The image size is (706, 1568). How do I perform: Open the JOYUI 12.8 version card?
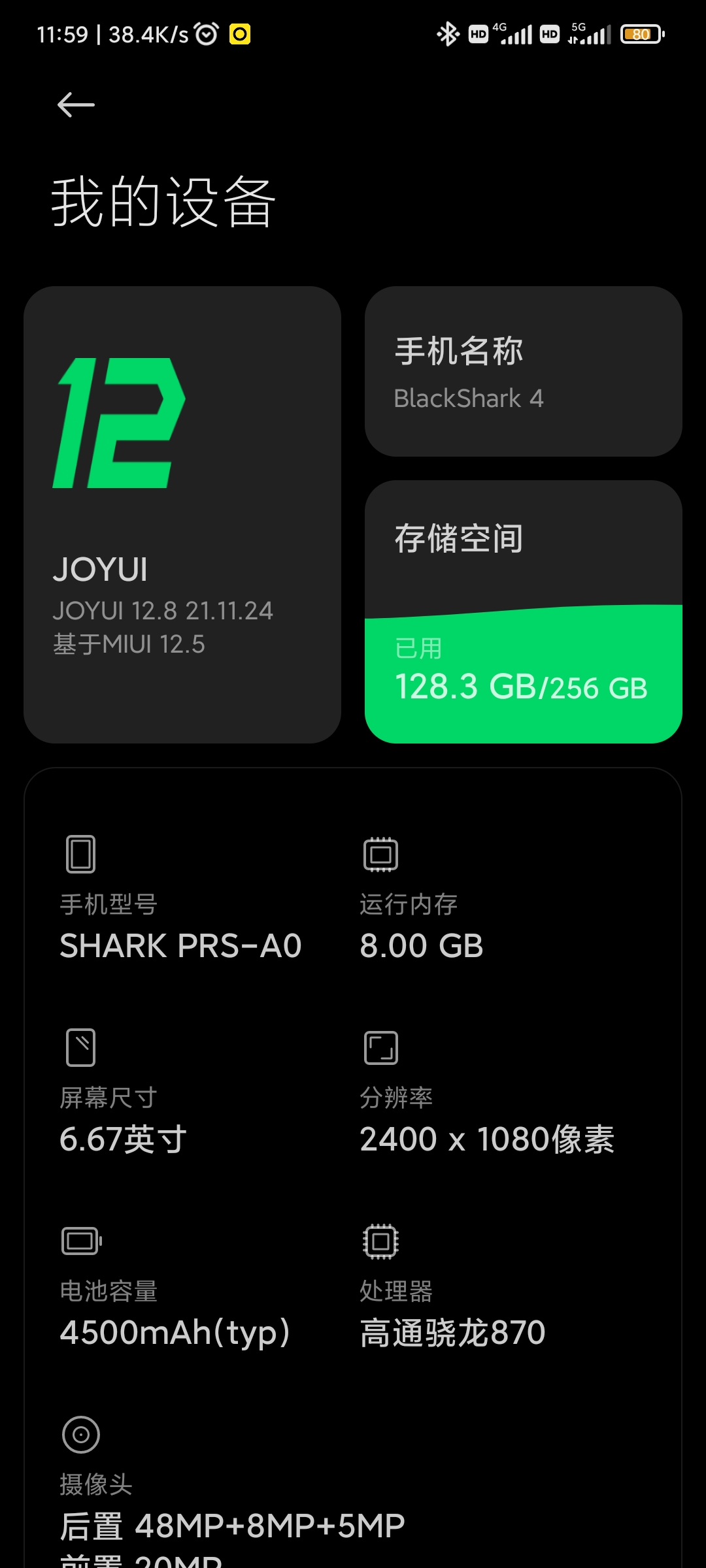(x=182, y=515)
